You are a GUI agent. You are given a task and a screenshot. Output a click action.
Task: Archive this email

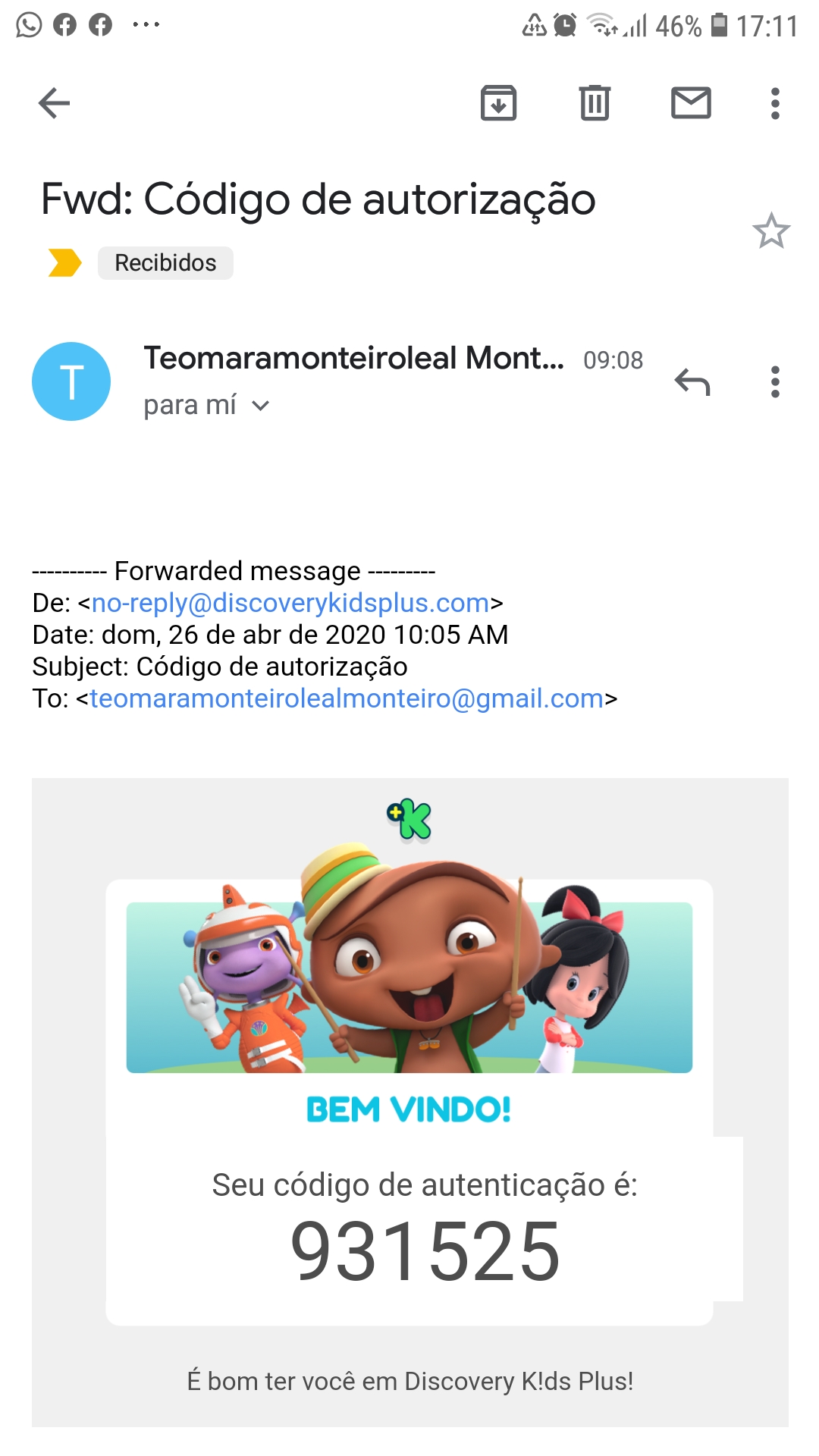pos(498,103)
